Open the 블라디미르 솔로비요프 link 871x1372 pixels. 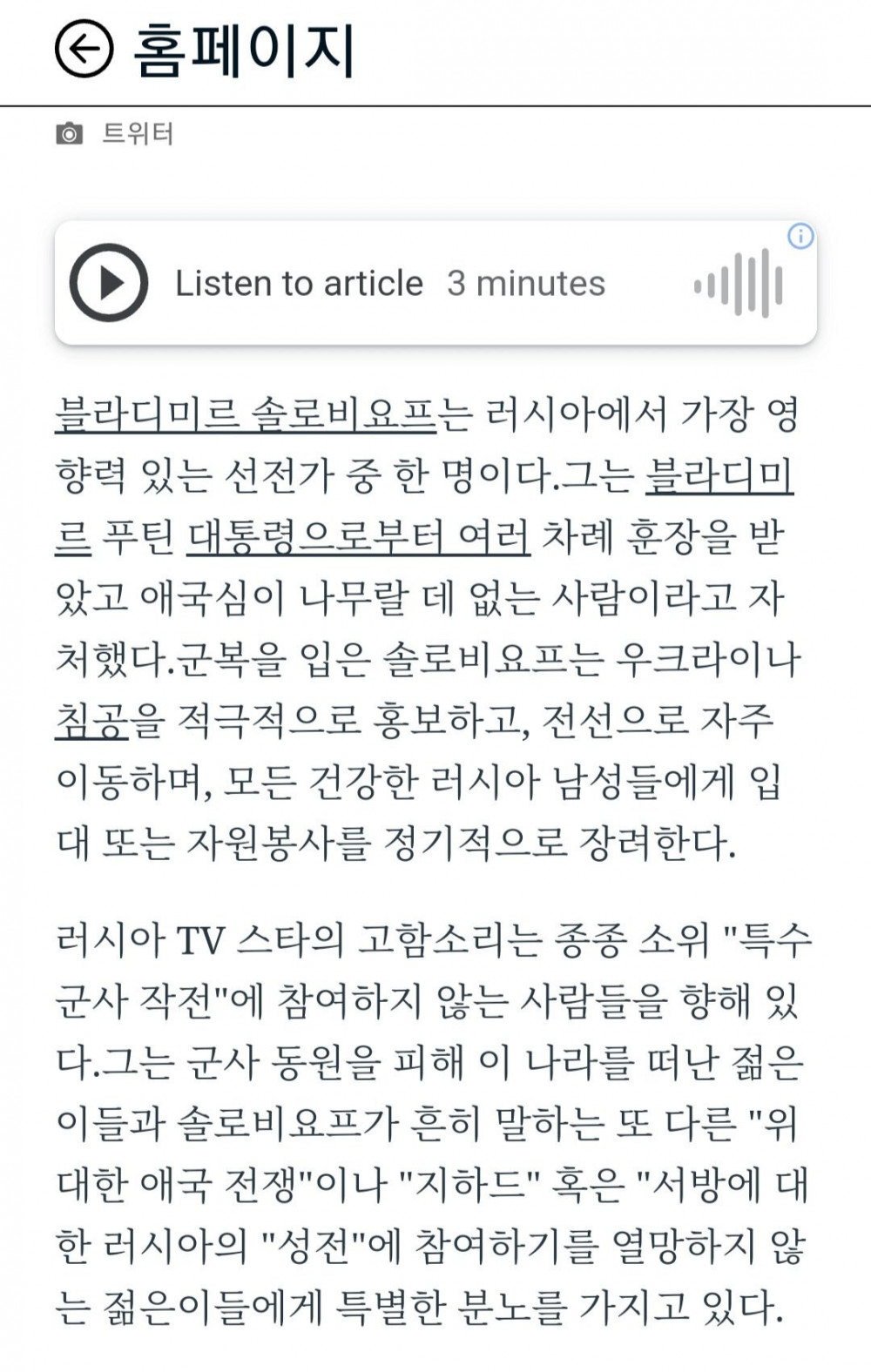click(245, 414)
